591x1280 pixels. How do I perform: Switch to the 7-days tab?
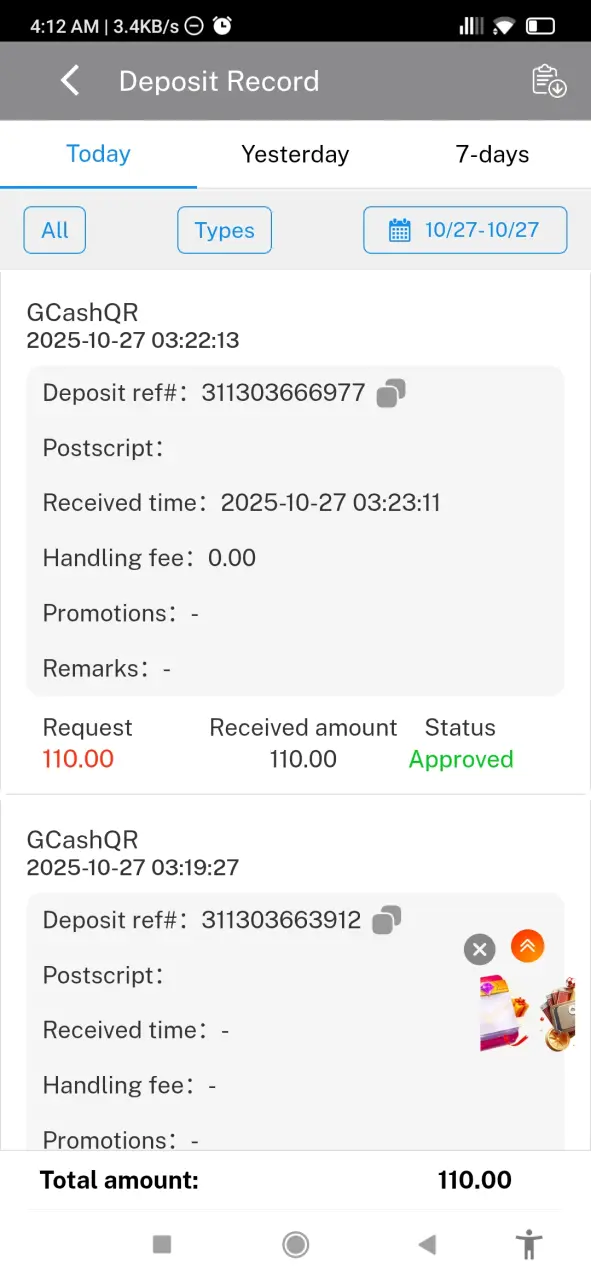(x=492, y=154)
